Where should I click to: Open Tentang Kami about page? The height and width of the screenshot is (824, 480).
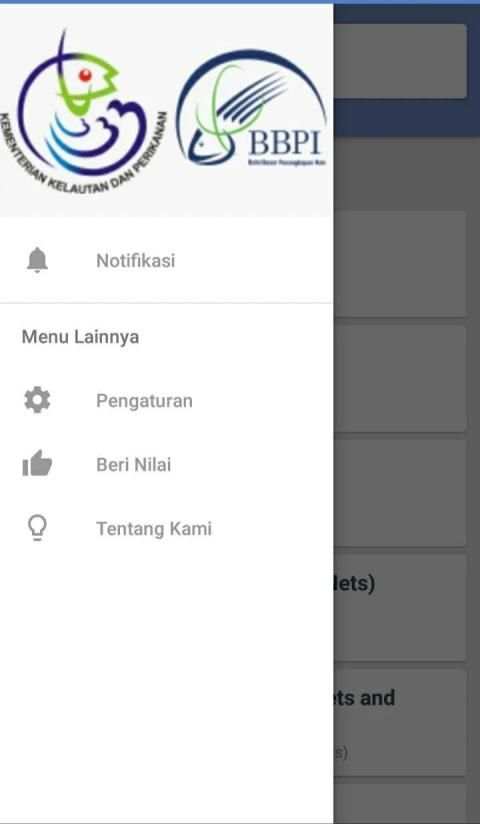pyautogui.click(x=166, y=528)
